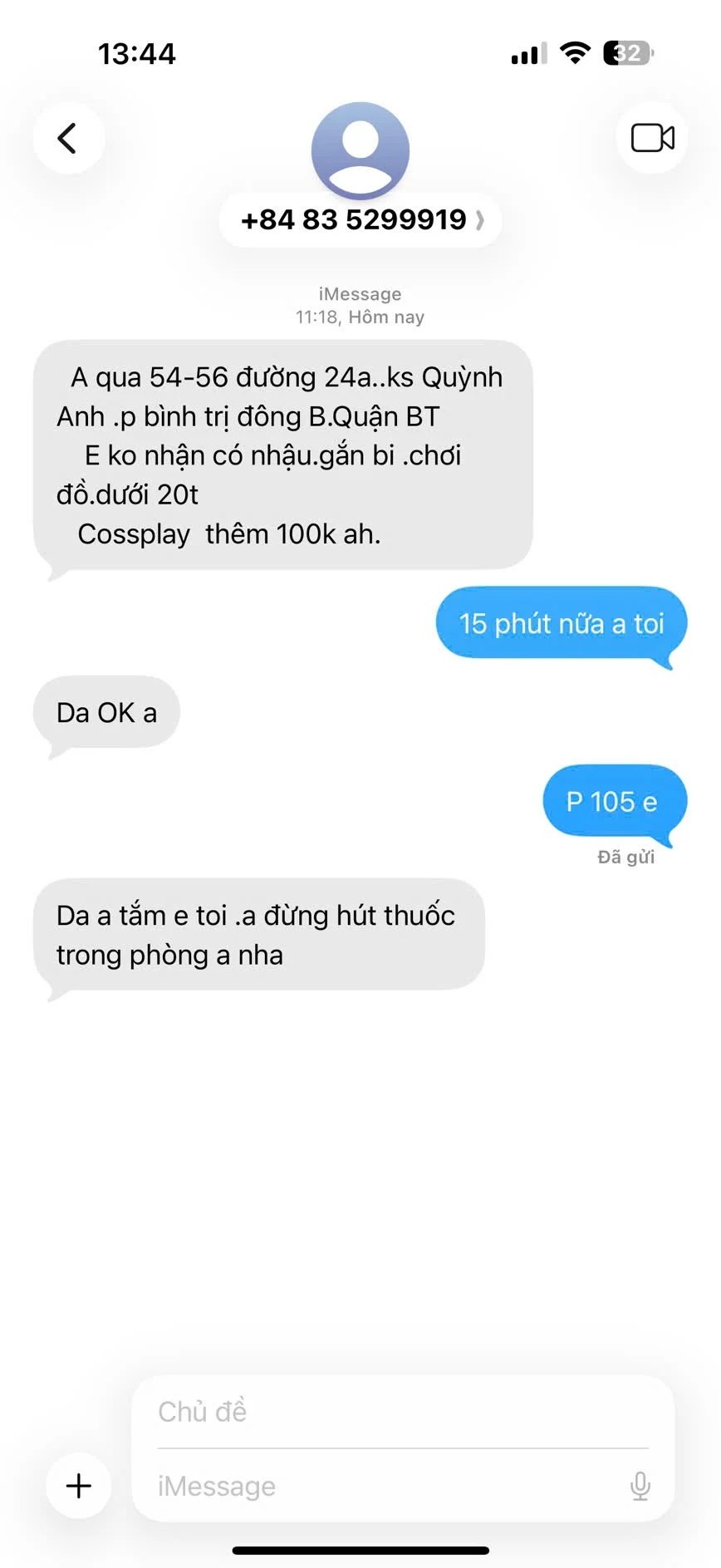Open the plus attachments menu
Viewport: 721px width, 1568px height.
79,1485
